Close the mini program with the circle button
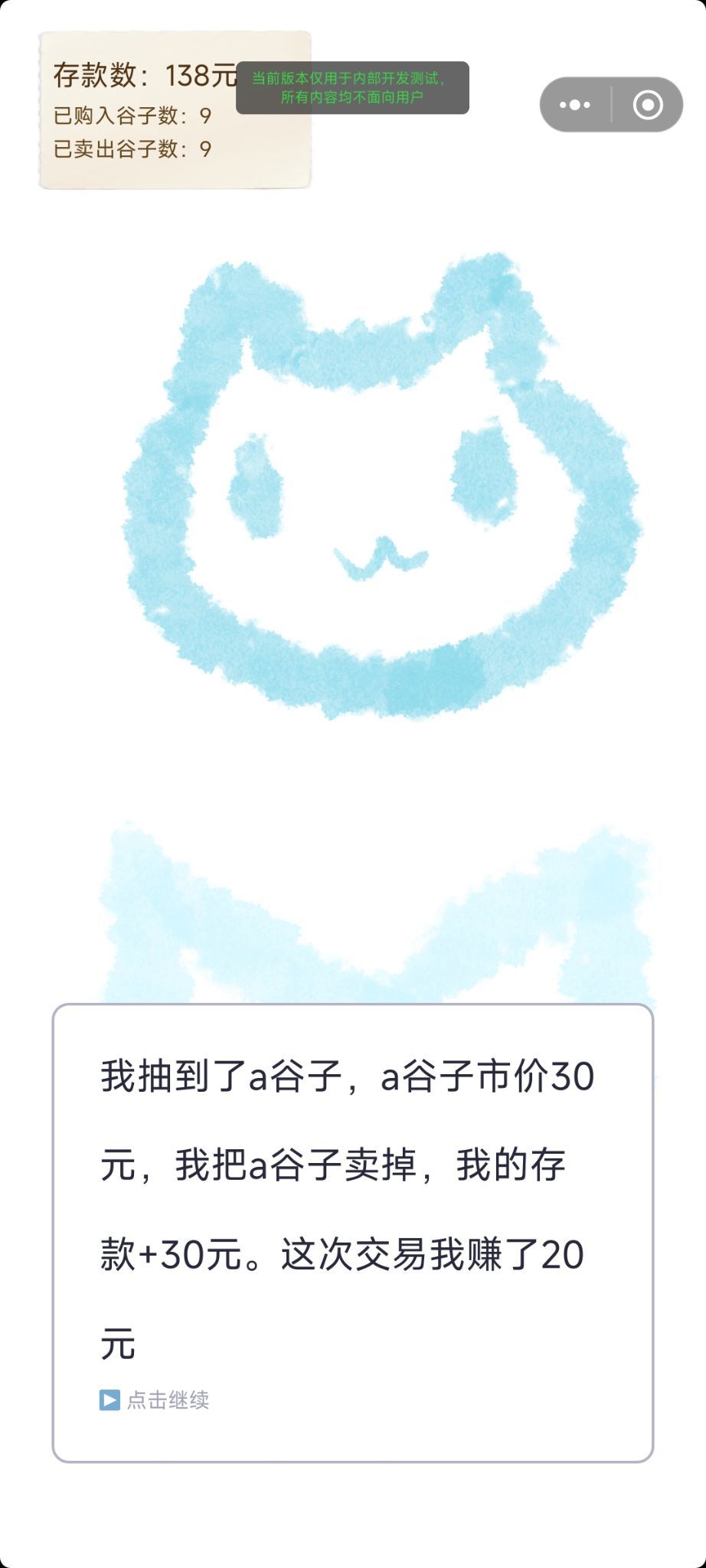This screenshot has width=706, height=1568. coord(648,105)
